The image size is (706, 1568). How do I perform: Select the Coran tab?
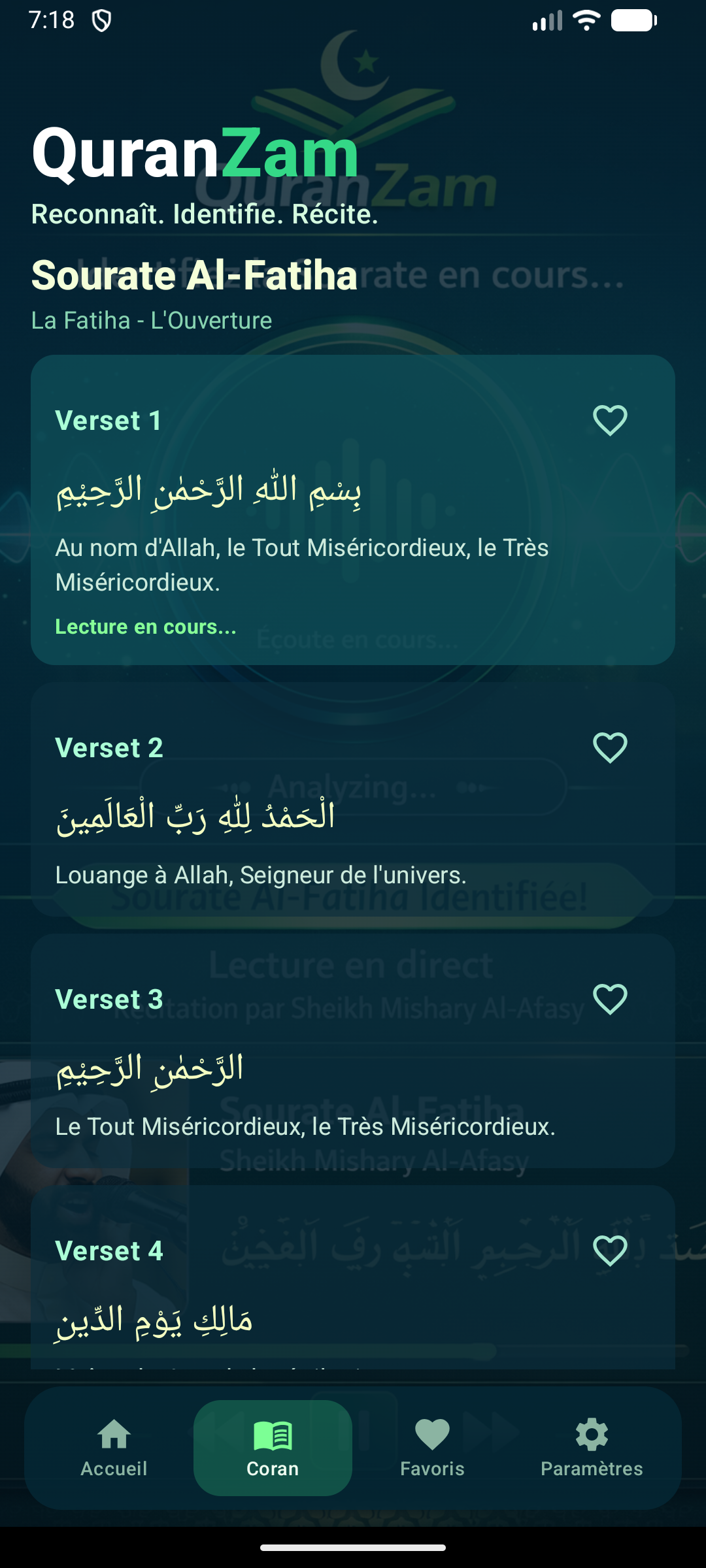click(x=273, y=1448)
